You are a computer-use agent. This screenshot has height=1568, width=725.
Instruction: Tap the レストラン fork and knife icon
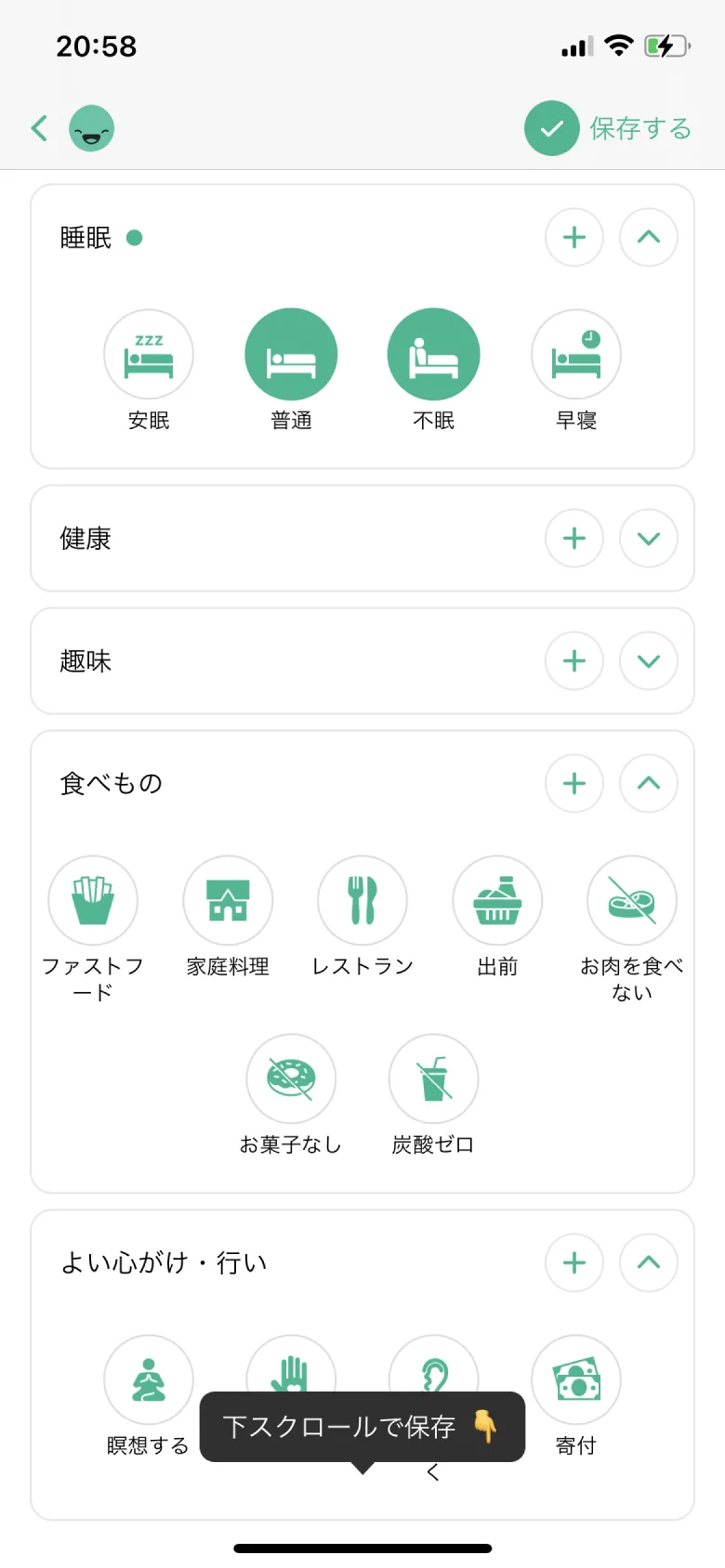362,899
